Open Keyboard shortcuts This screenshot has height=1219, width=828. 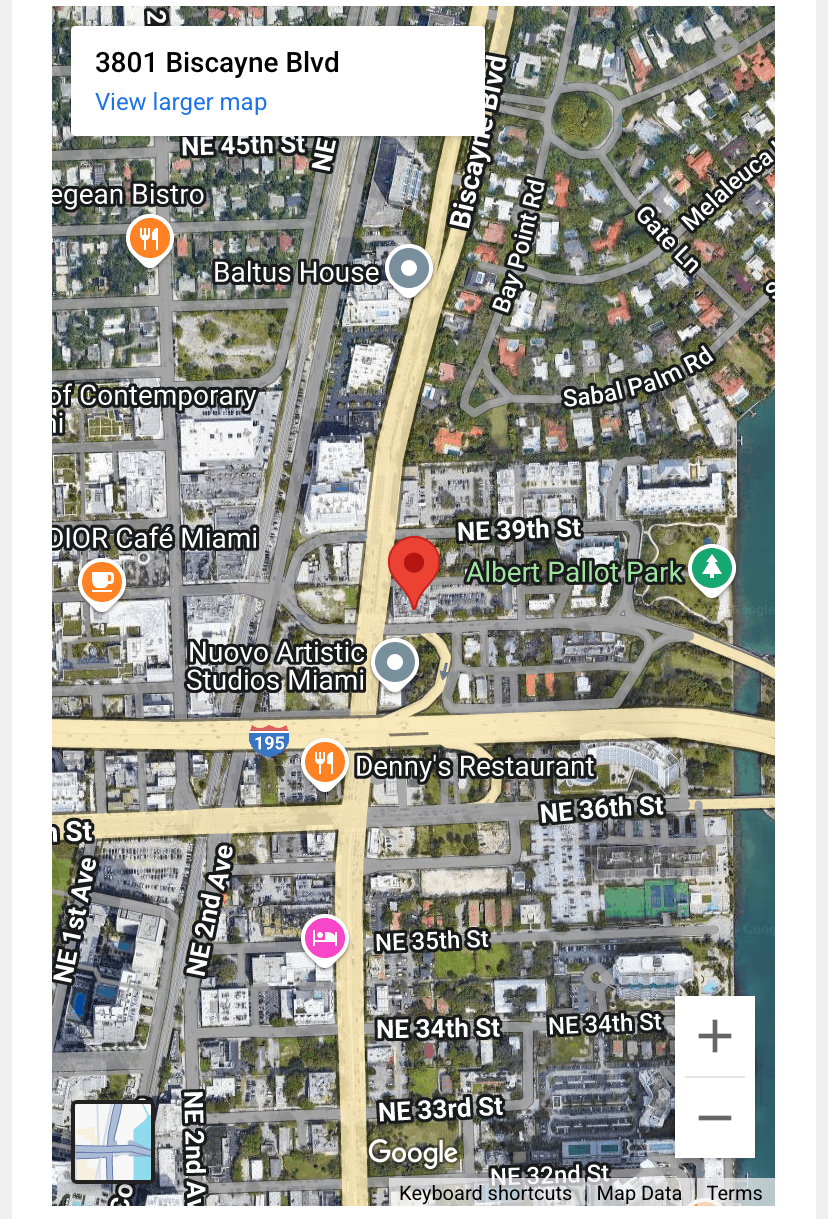485,1193
